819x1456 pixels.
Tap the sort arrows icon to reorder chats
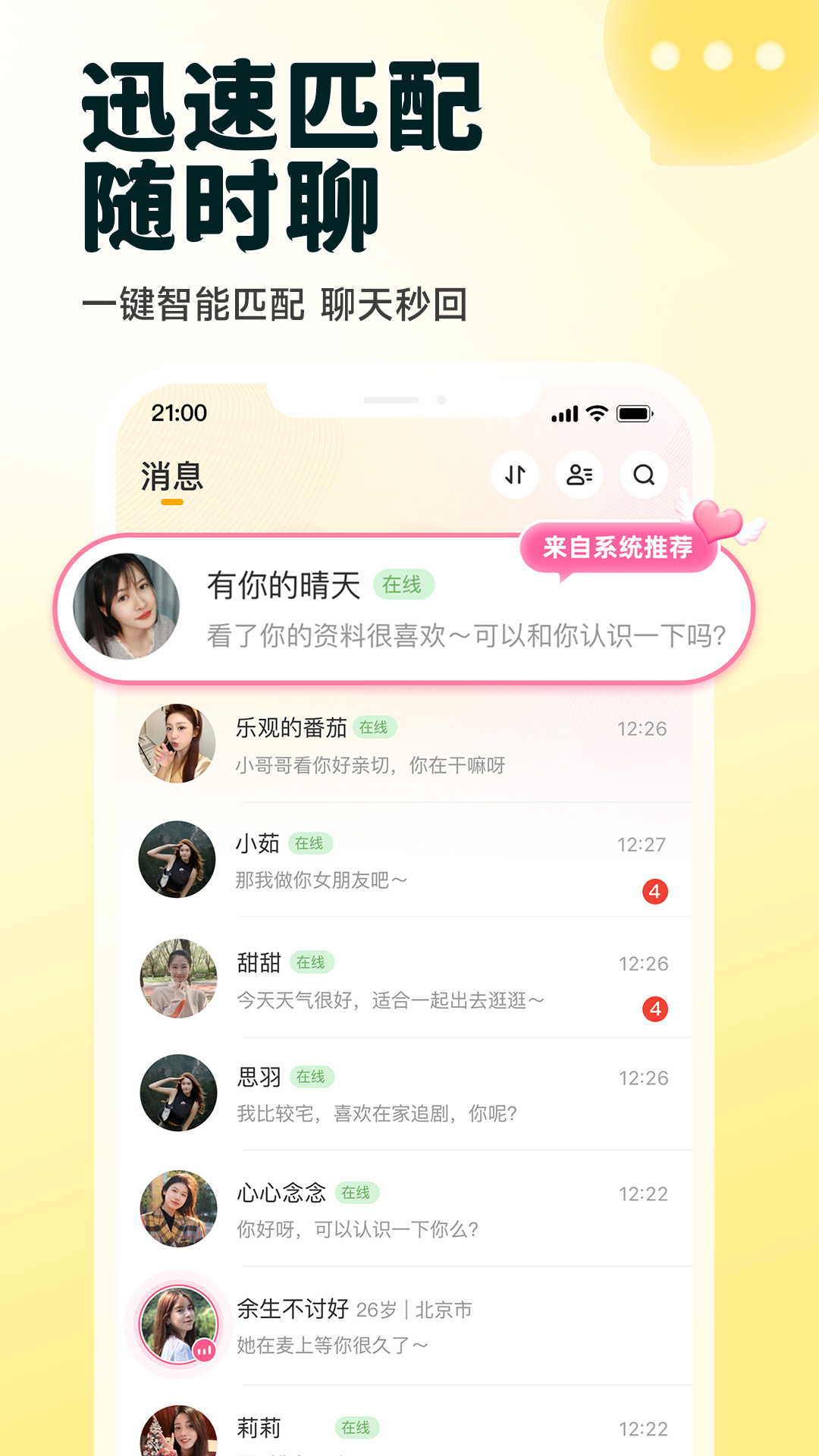pyautogui.click(x=515, y=476)
